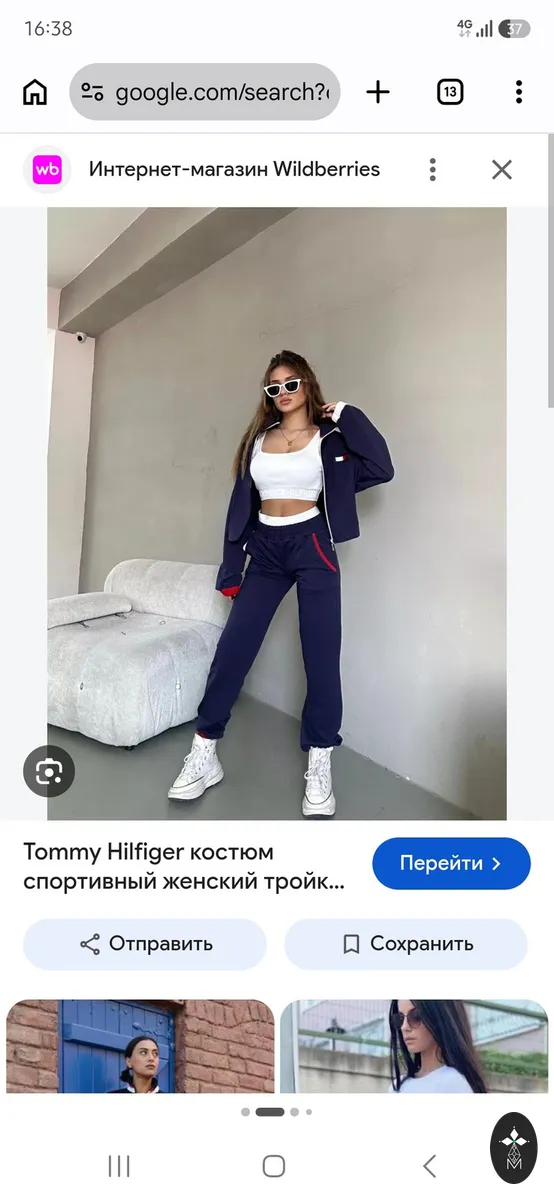The width and height of the screenshot is (554, 1200).
Task: Open the Tommy Hilfiger костюм title link
Action: [185, 868]
